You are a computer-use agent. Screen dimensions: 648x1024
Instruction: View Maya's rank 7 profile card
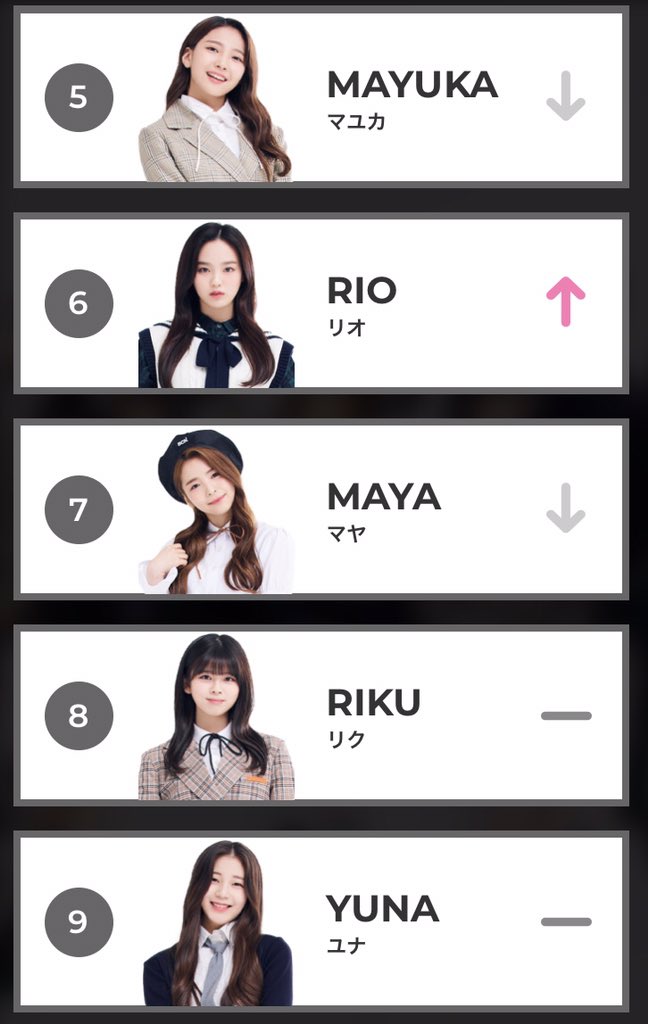tap(322, 509)
